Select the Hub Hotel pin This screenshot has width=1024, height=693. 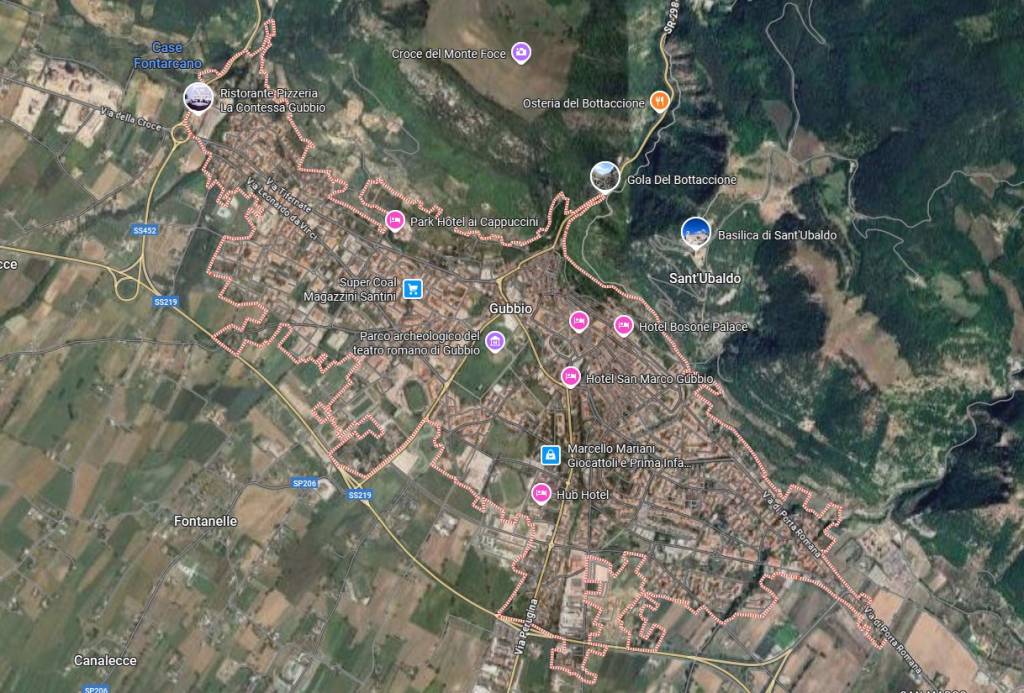click(541, 493)
